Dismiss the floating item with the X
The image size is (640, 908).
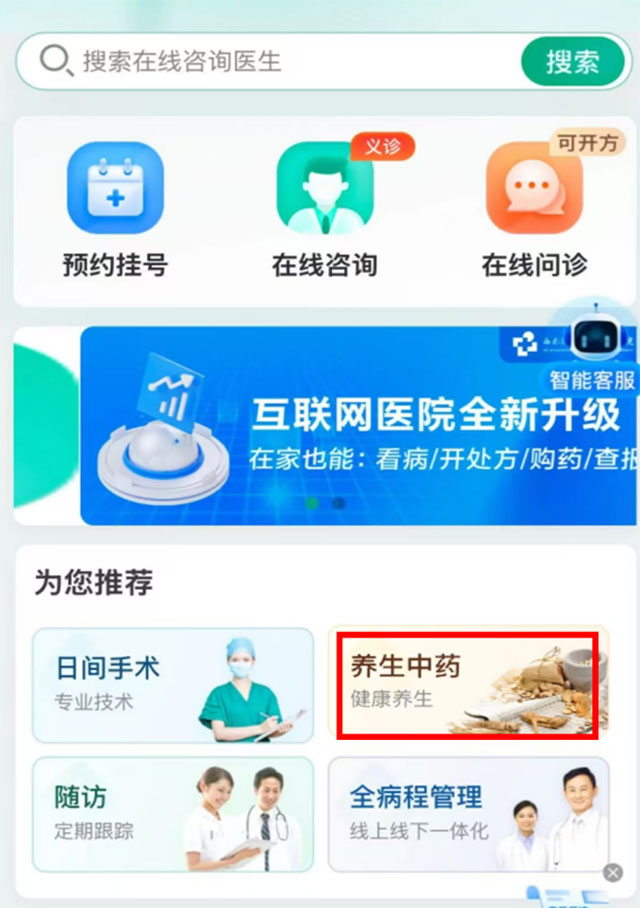coord(613,873)
